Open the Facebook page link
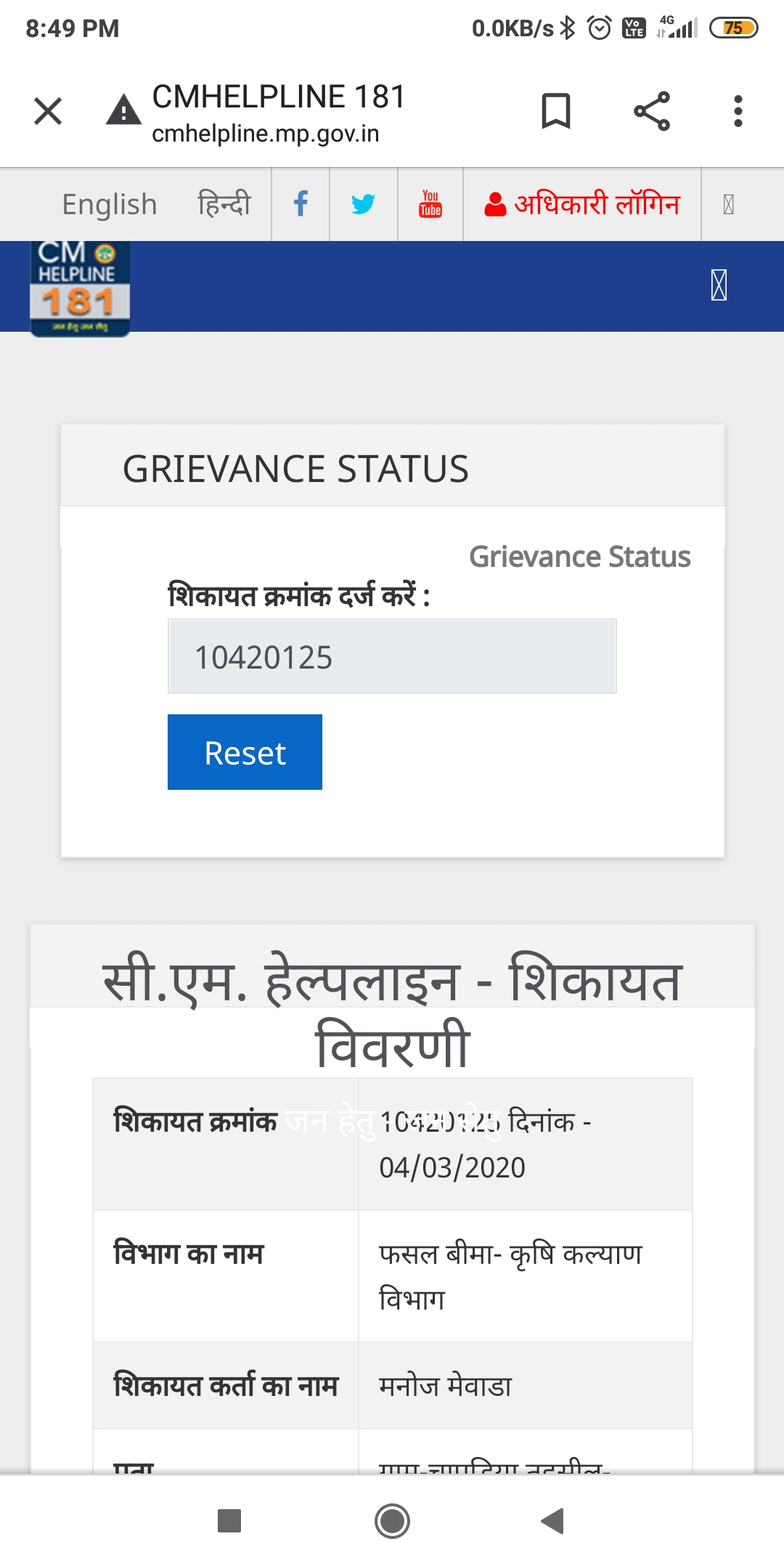 click(x=301, y=204)
